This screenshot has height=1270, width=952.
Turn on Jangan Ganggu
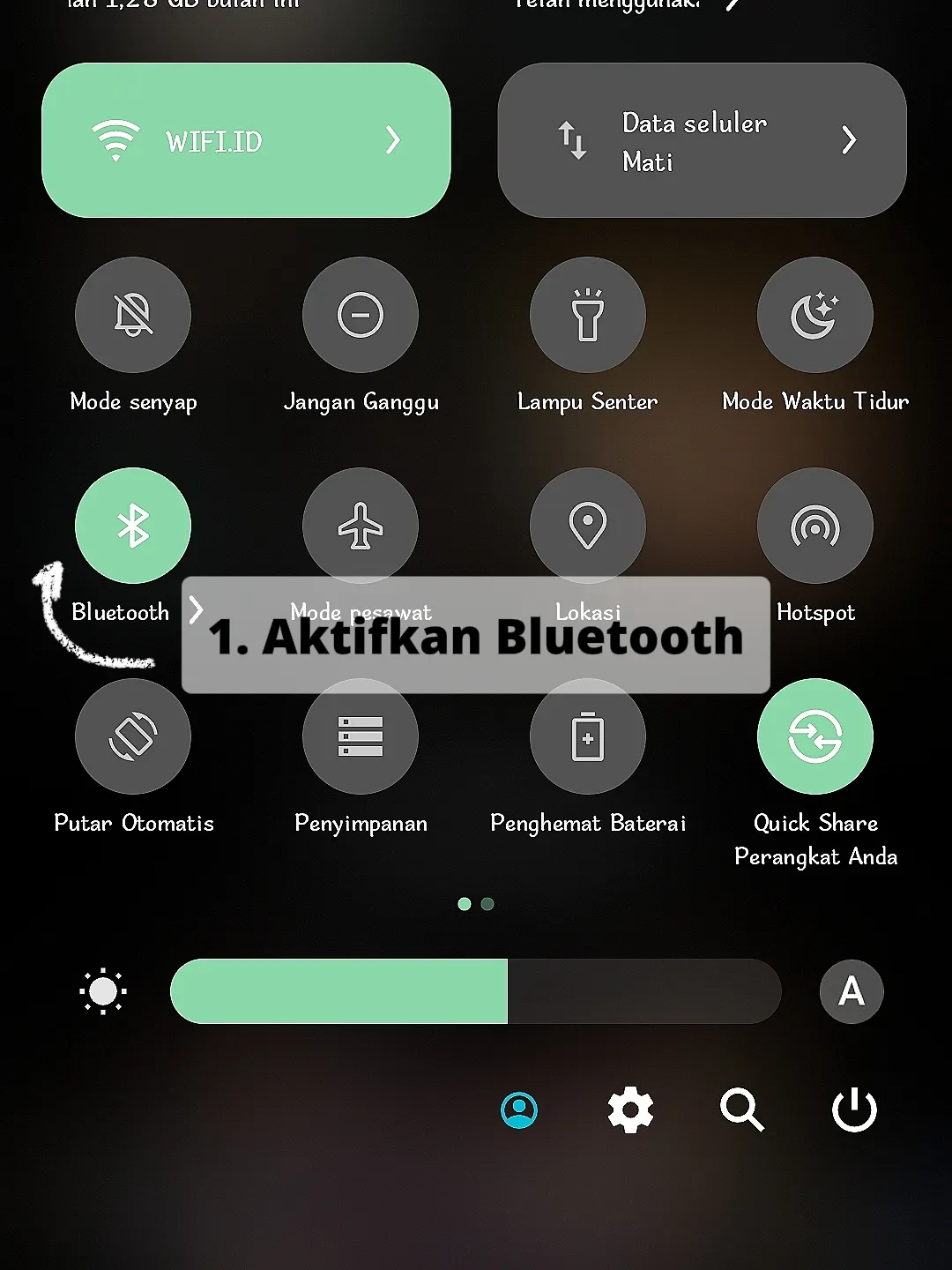click(361, 315)
